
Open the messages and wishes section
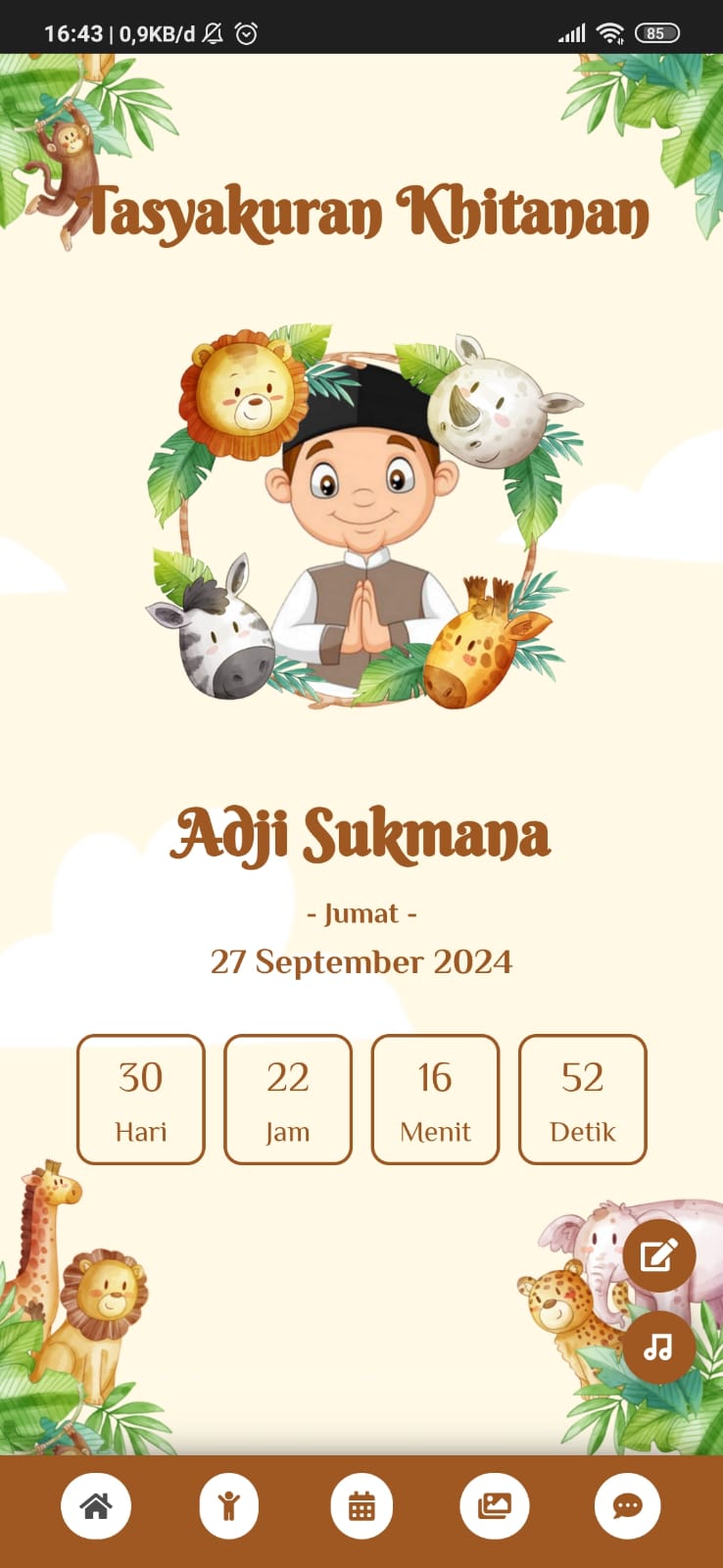point(627,1506)
